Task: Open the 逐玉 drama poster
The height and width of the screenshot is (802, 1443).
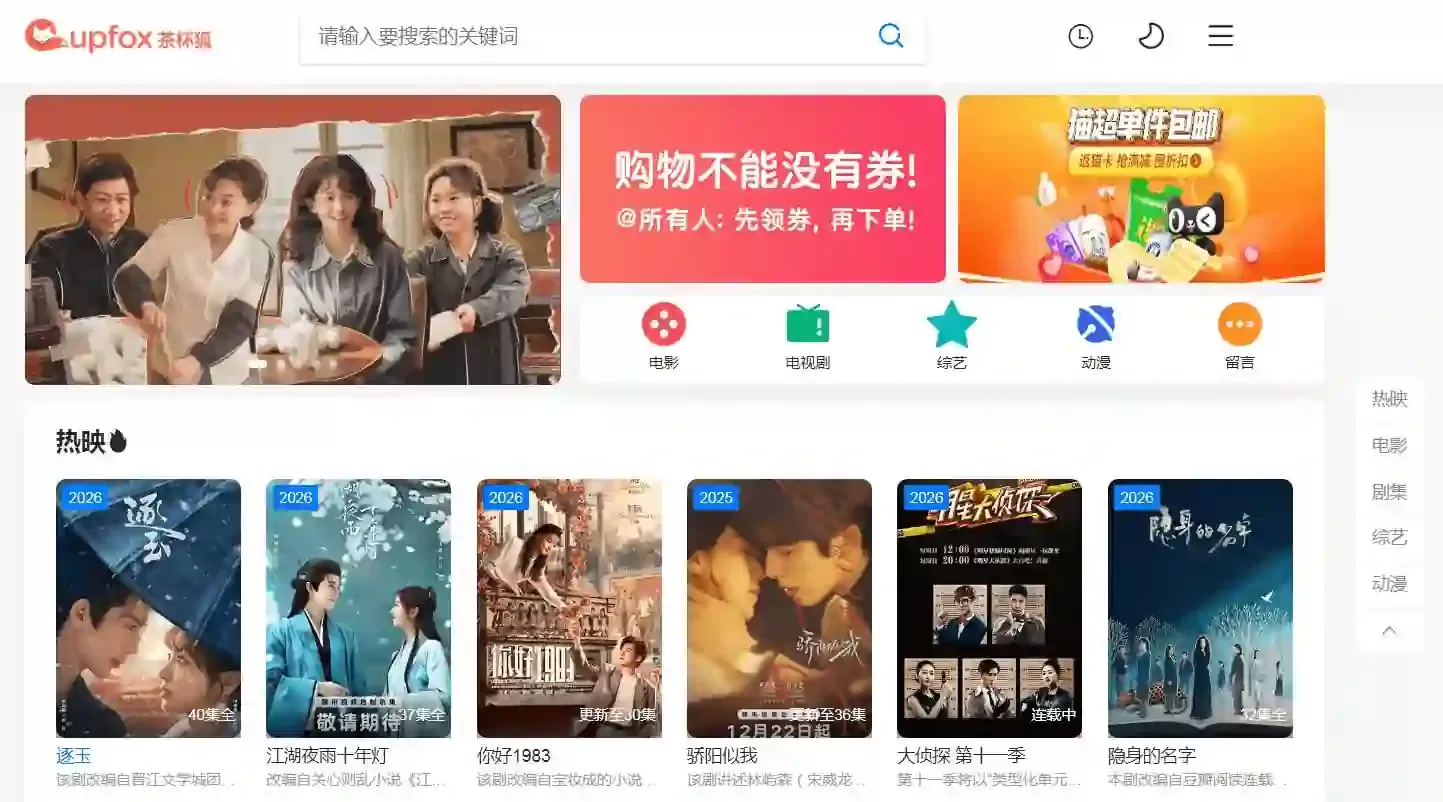Action: click(148, 608)
